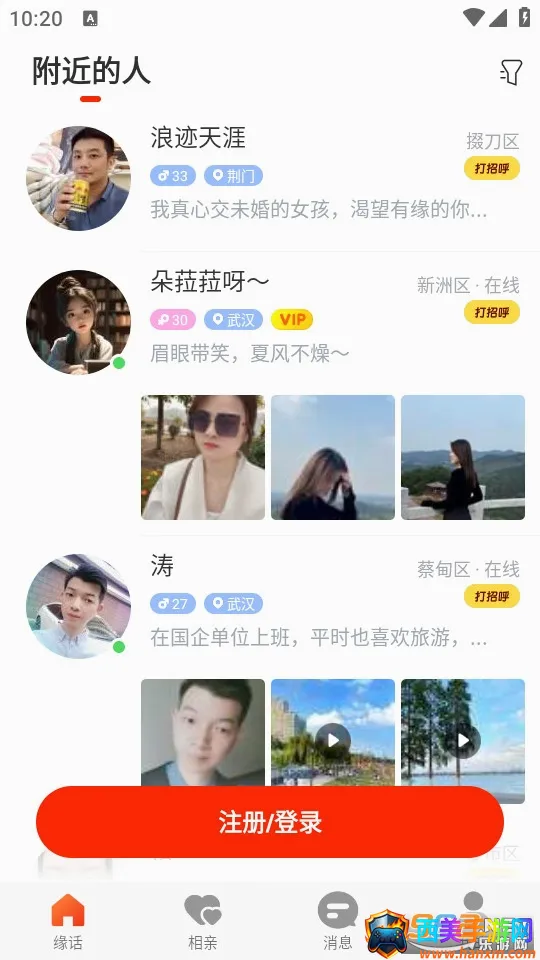540x960 pixels.
Task: Tap 打招呼 on 朵菈菈呀's row
Action: [492, 312]
